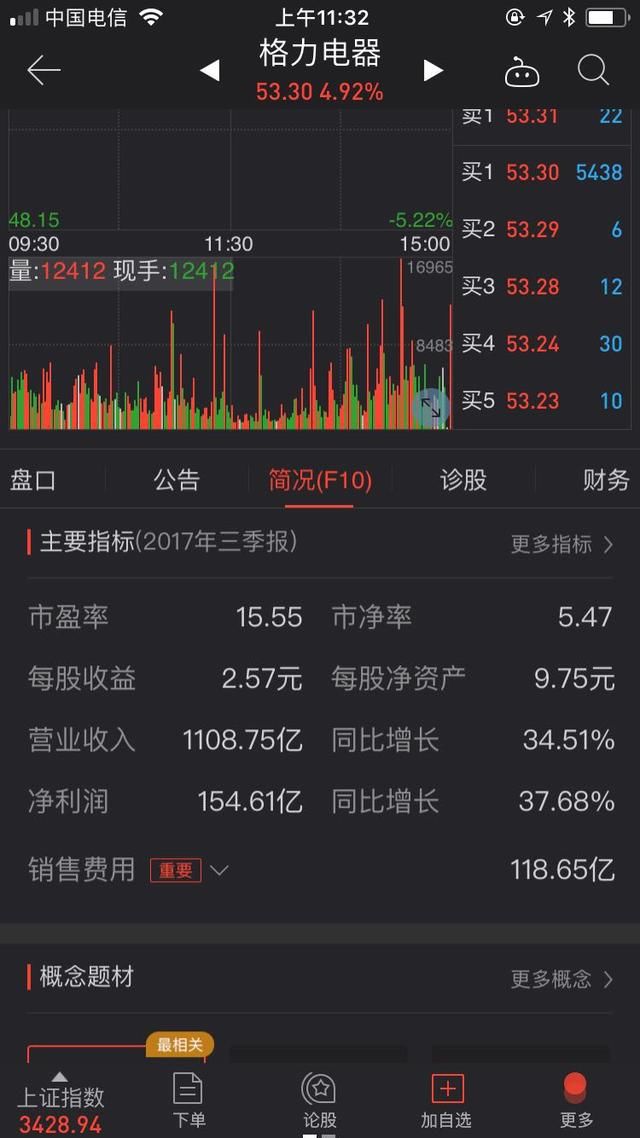The image size is (640, 1138).
Task: Select the 简况(F10) tab
Action: (320, 480)
